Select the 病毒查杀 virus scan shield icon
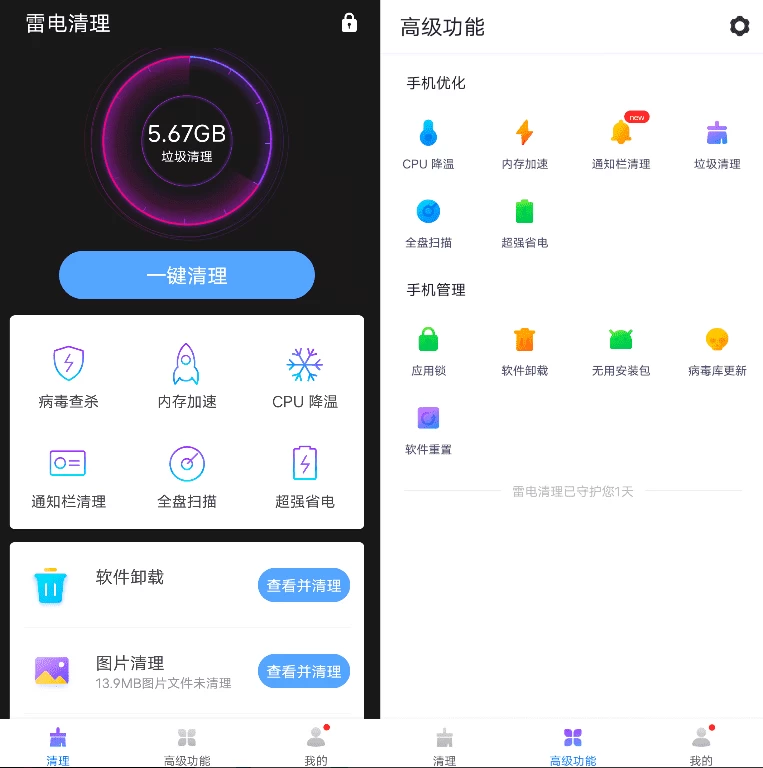Image resolution: width=763 pixels, height=768 pixels. click(68, 363)
